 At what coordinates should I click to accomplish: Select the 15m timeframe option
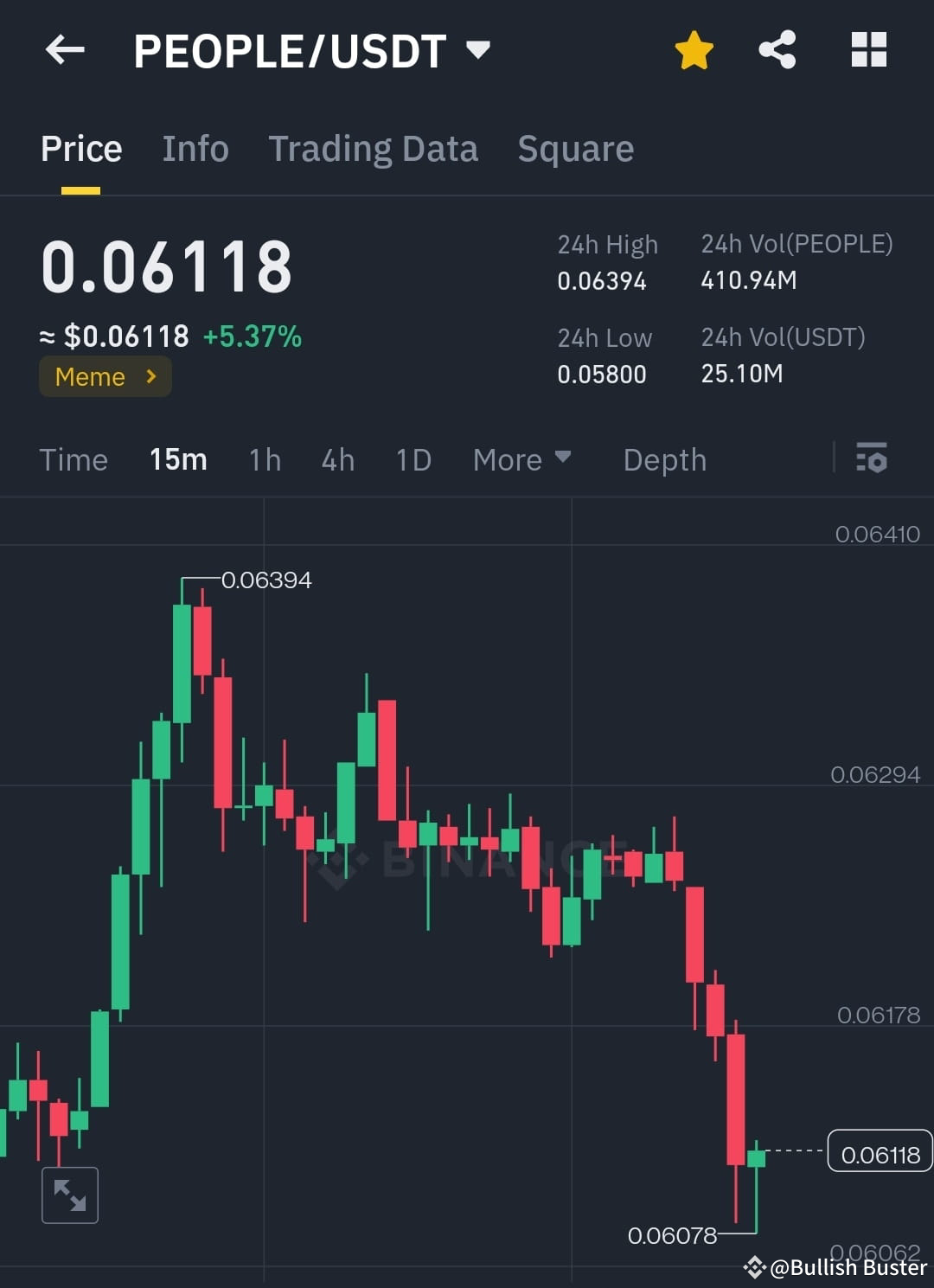click(x=177, y=459)
